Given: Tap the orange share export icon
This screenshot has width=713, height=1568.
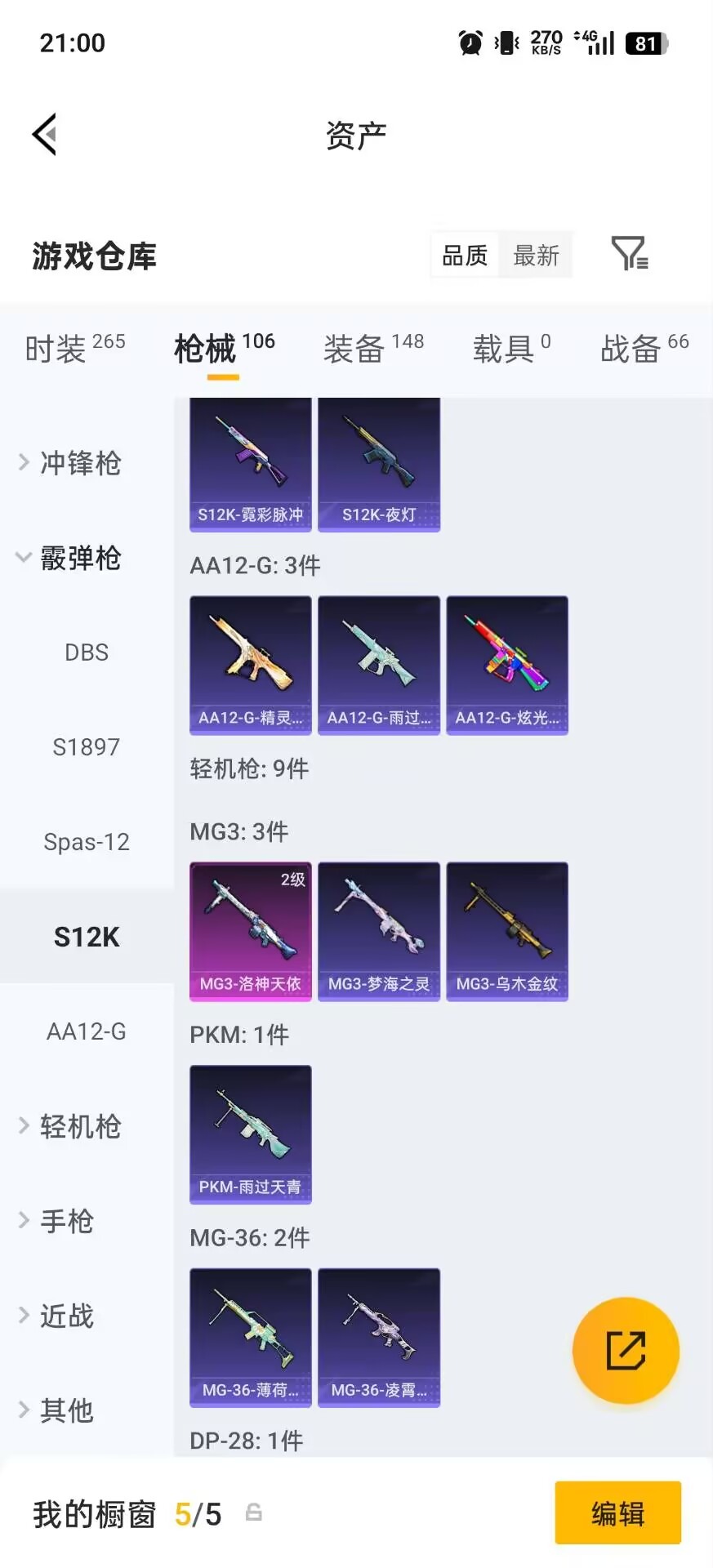Looking at the screenshot, I should (626, 1350).
